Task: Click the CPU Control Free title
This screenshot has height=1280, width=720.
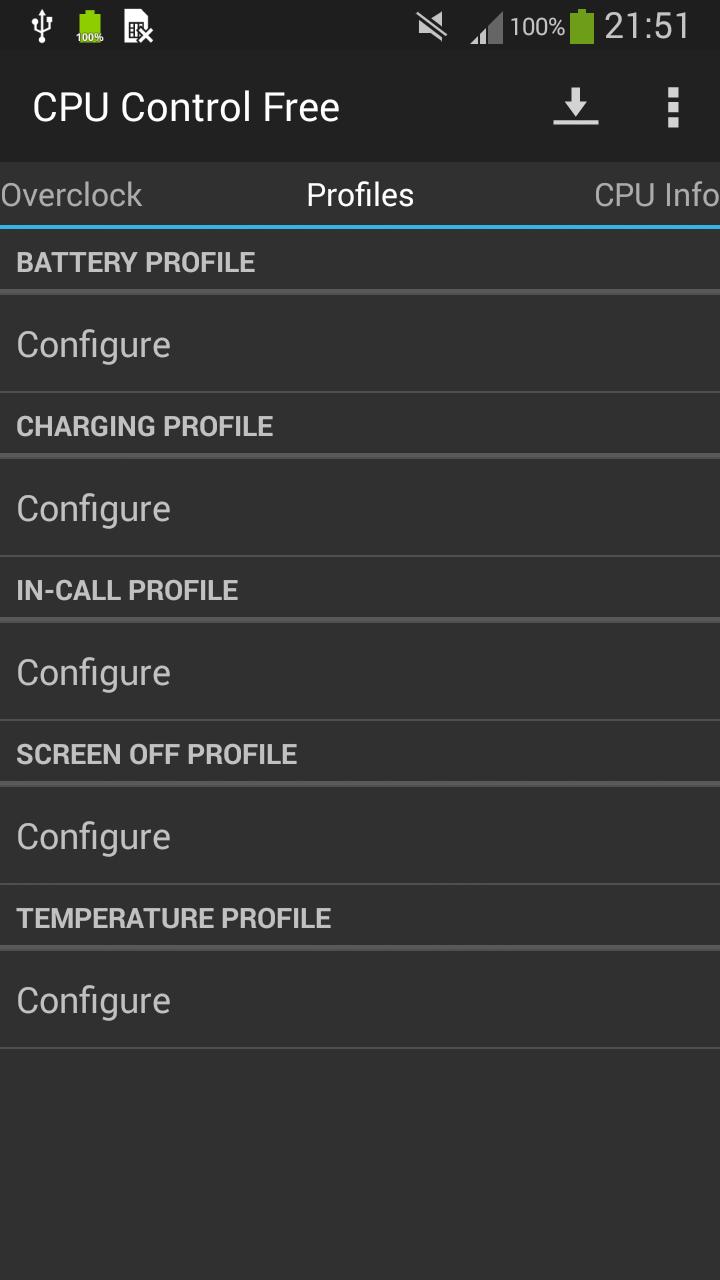Action: point(187,106)
